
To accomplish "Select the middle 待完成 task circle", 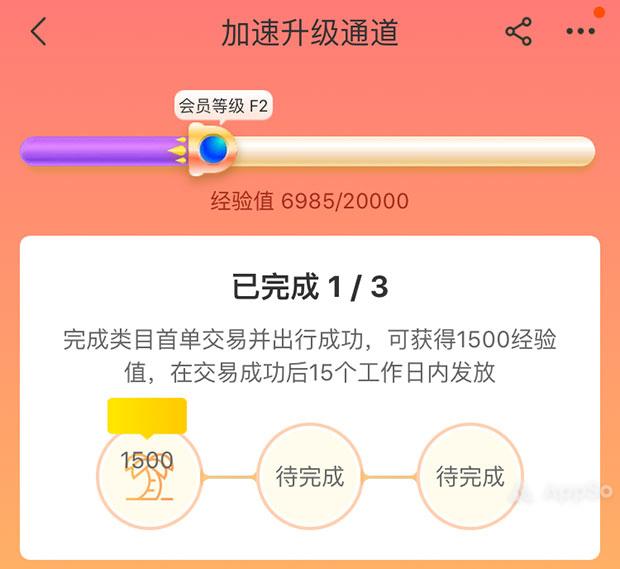I will 310,476.
